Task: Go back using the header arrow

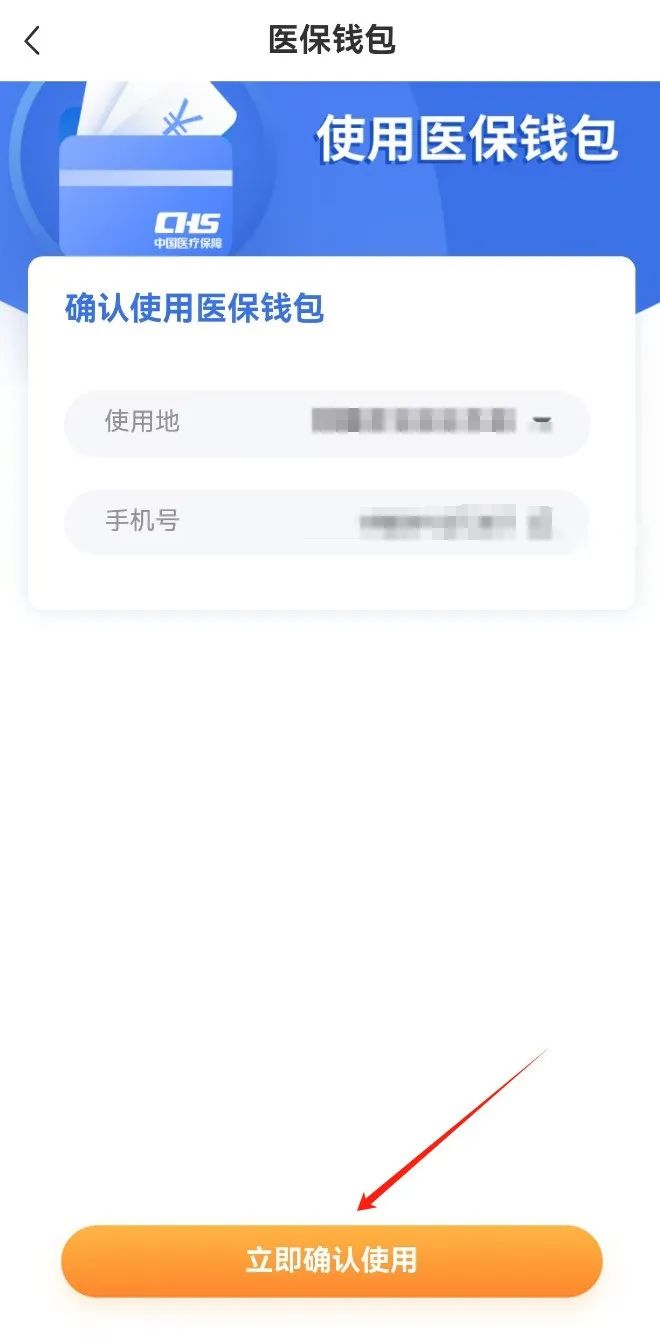Action: point(33,41)
